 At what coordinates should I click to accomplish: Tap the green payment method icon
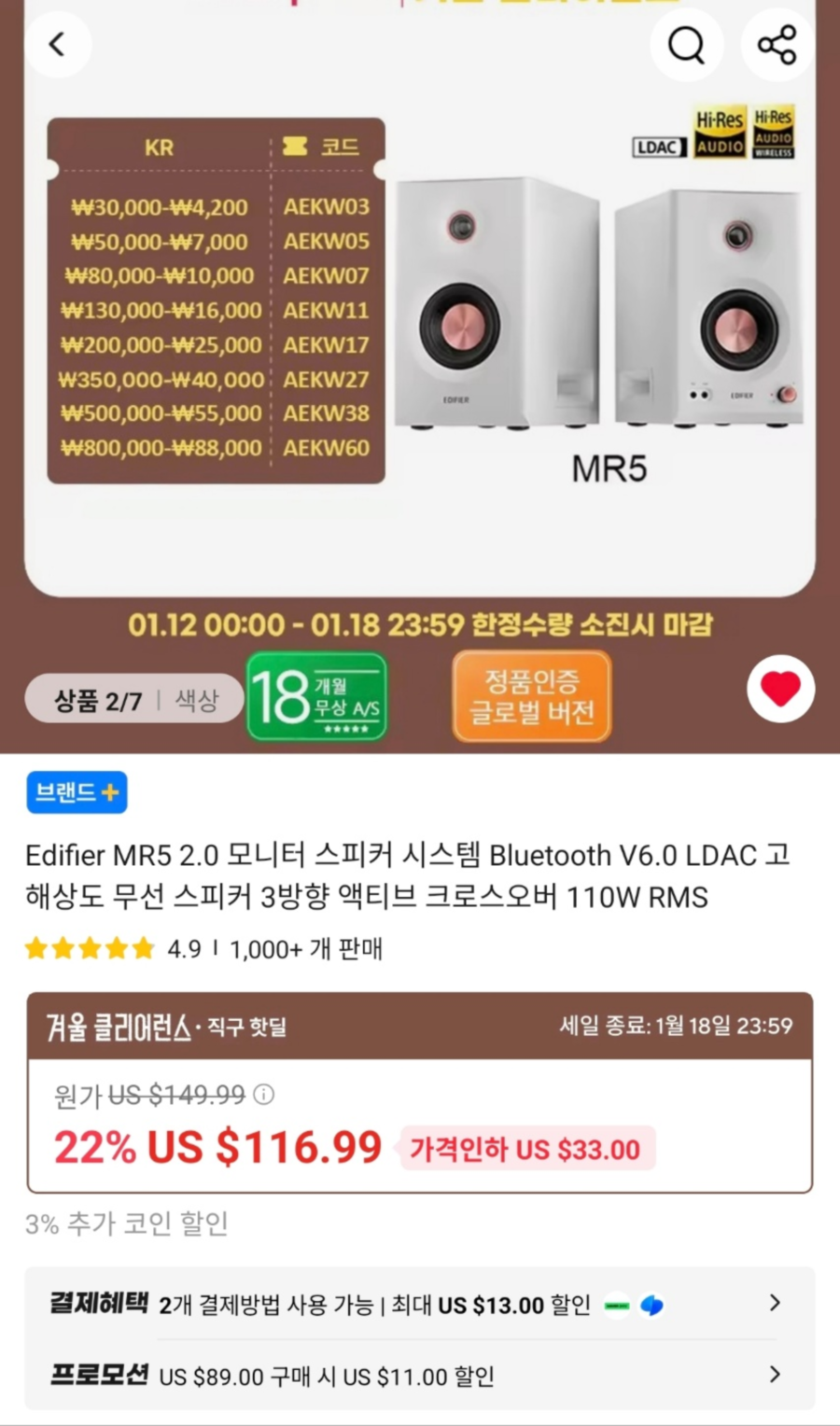pos(615,1305)
